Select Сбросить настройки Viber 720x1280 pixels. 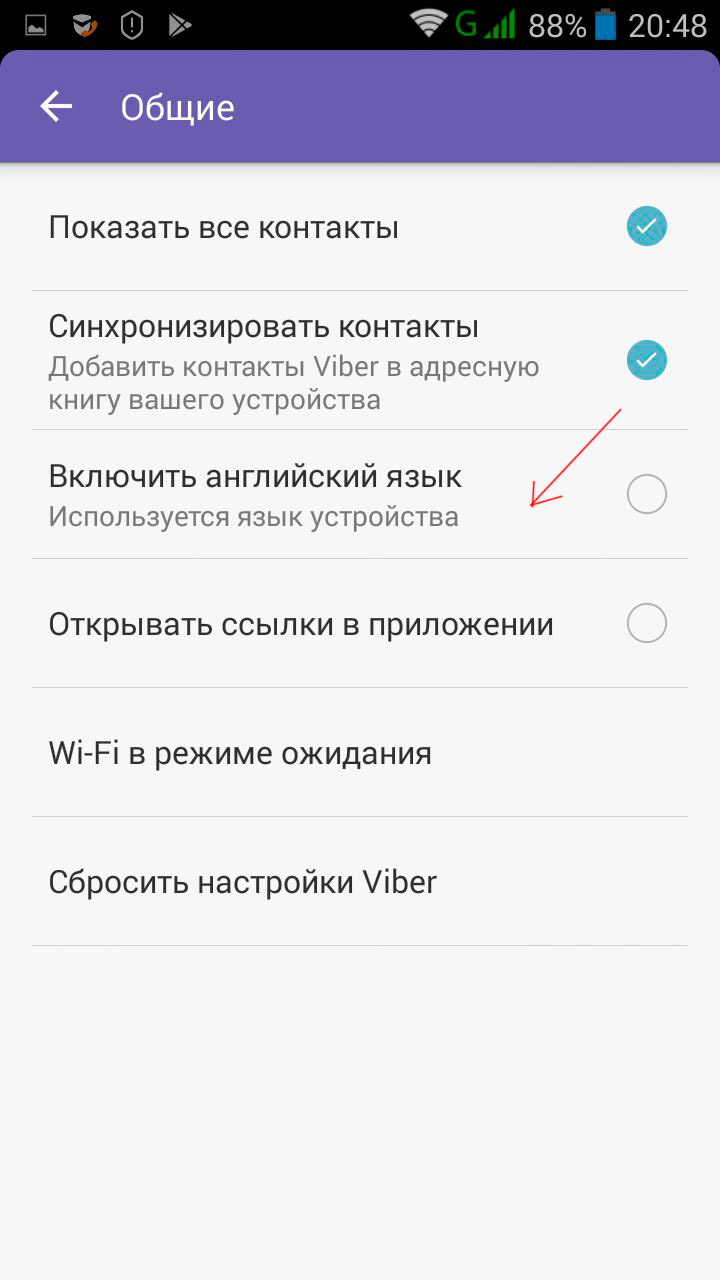(x=360, y=882)
